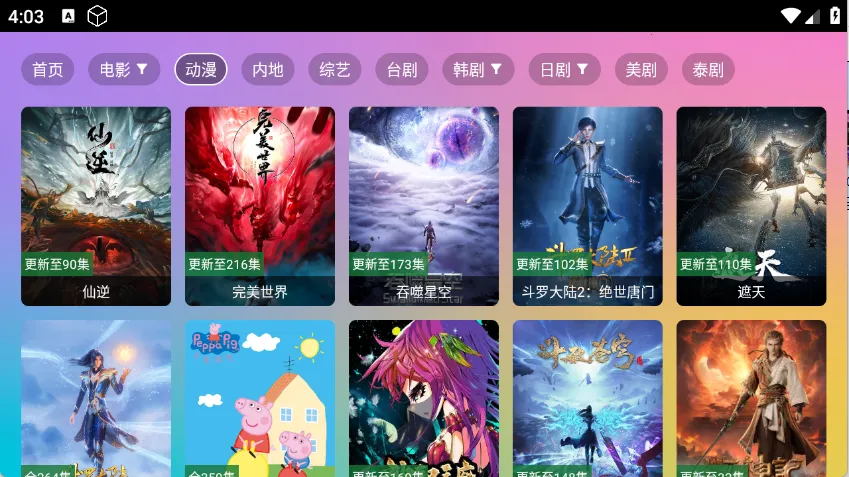Screen dimensions: 849x477
Task: Switch to the 首页 tab
Action: (x=47, y=69)
